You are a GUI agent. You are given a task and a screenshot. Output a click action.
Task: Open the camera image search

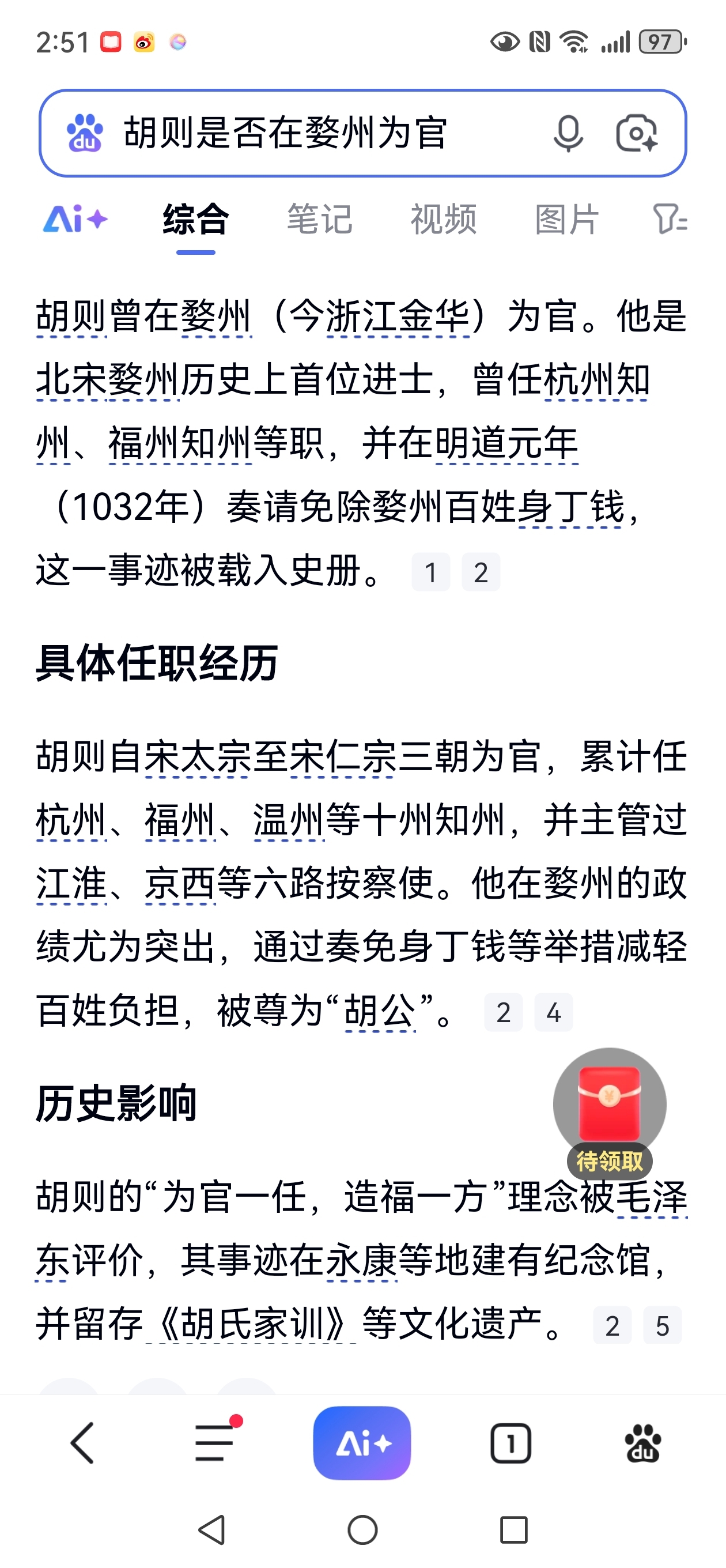(637, 133)
